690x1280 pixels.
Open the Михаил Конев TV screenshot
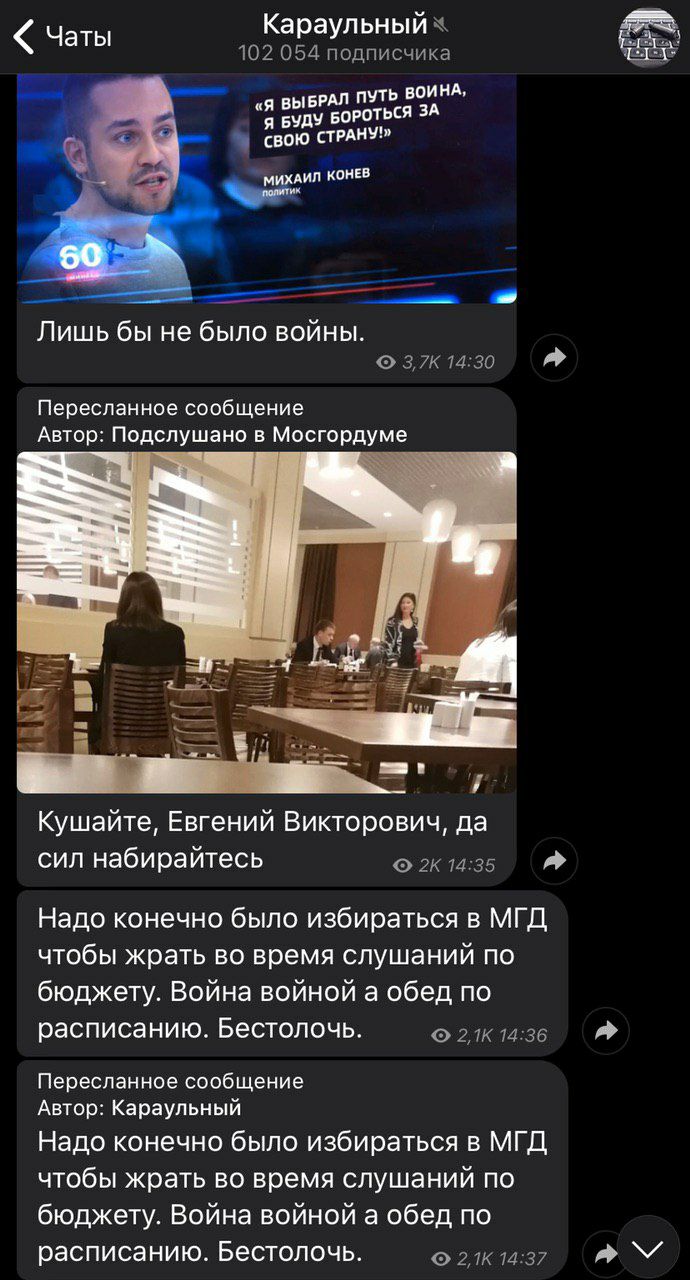click(267, 188)
